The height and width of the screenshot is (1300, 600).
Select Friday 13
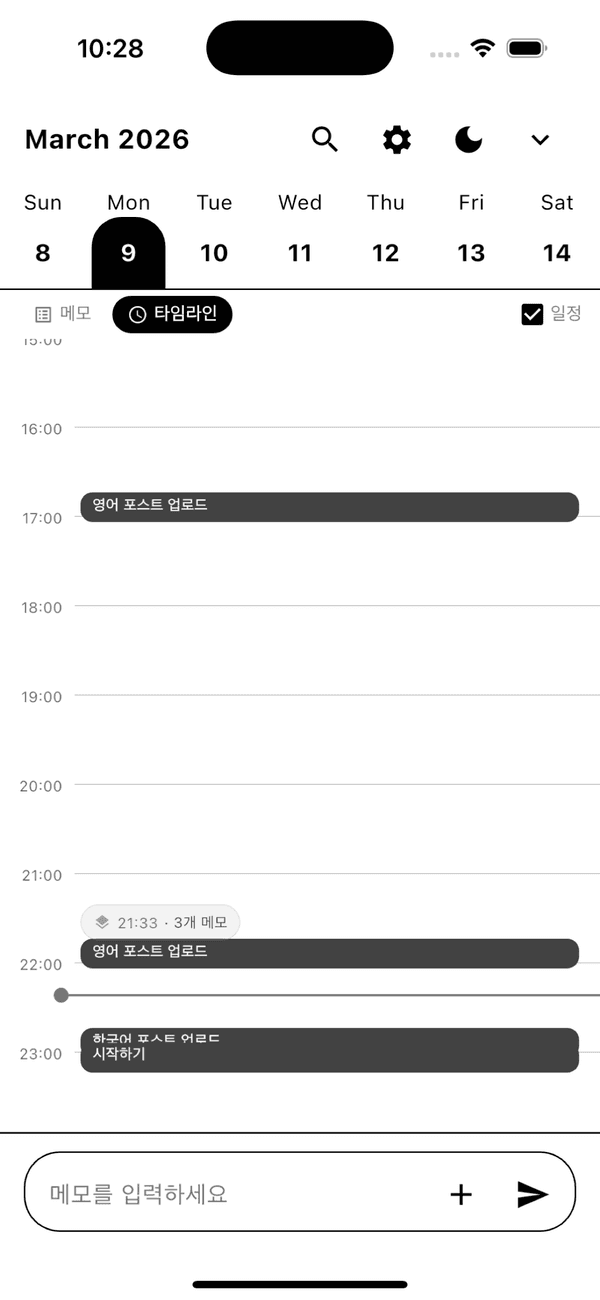coord(471,253)
